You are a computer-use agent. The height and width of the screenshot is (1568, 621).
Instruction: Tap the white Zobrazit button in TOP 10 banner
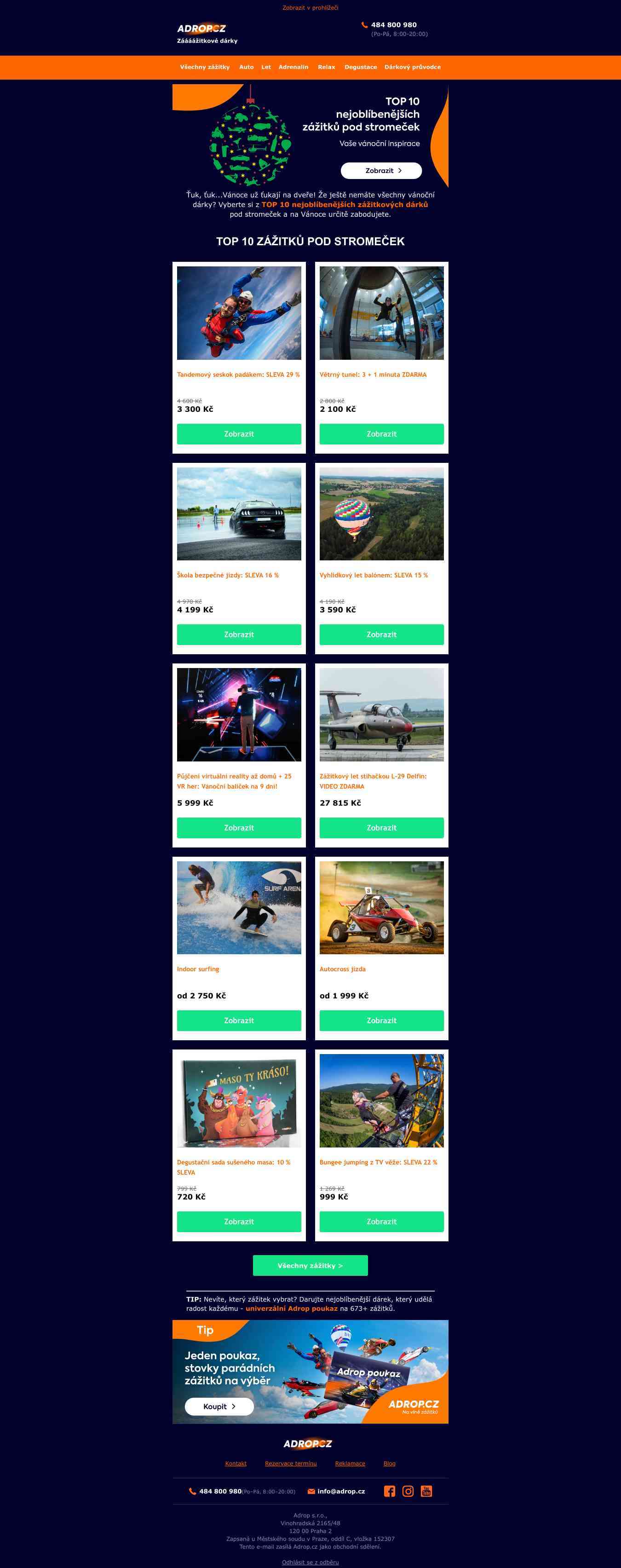pos(381,170)
